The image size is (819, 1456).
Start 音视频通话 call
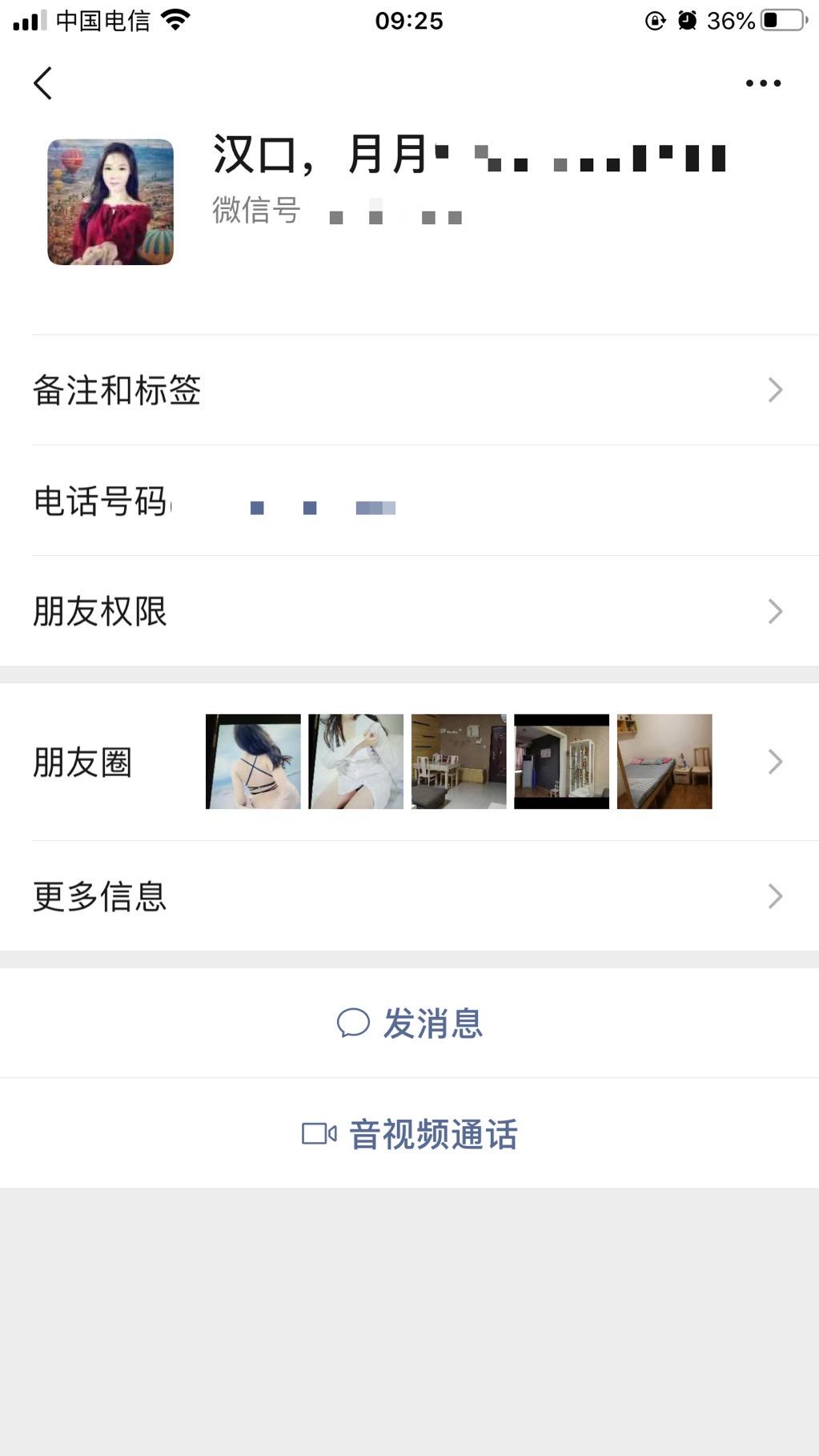410,1134
